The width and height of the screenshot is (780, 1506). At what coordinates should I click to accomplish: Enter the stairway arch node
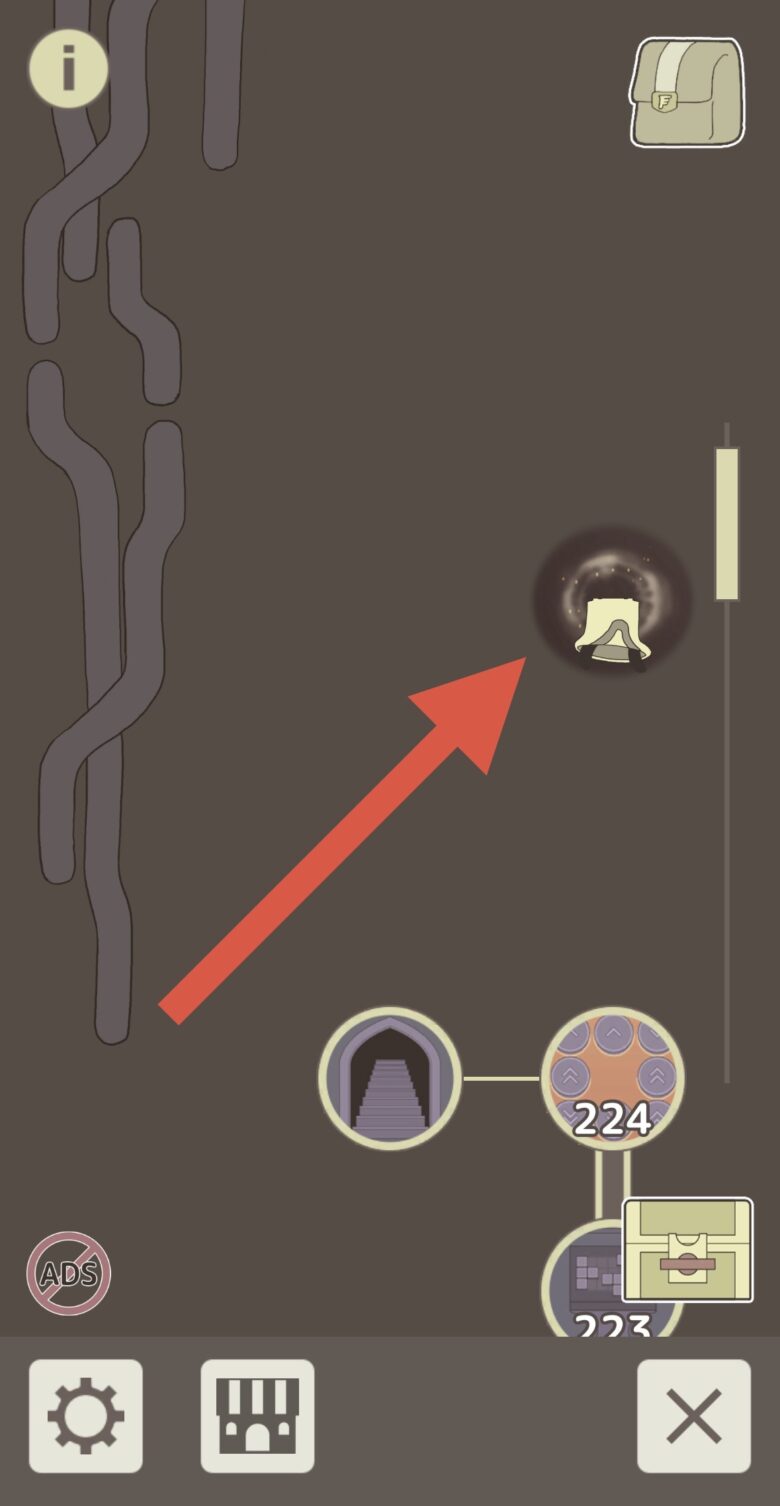(x=390, y=1078)
